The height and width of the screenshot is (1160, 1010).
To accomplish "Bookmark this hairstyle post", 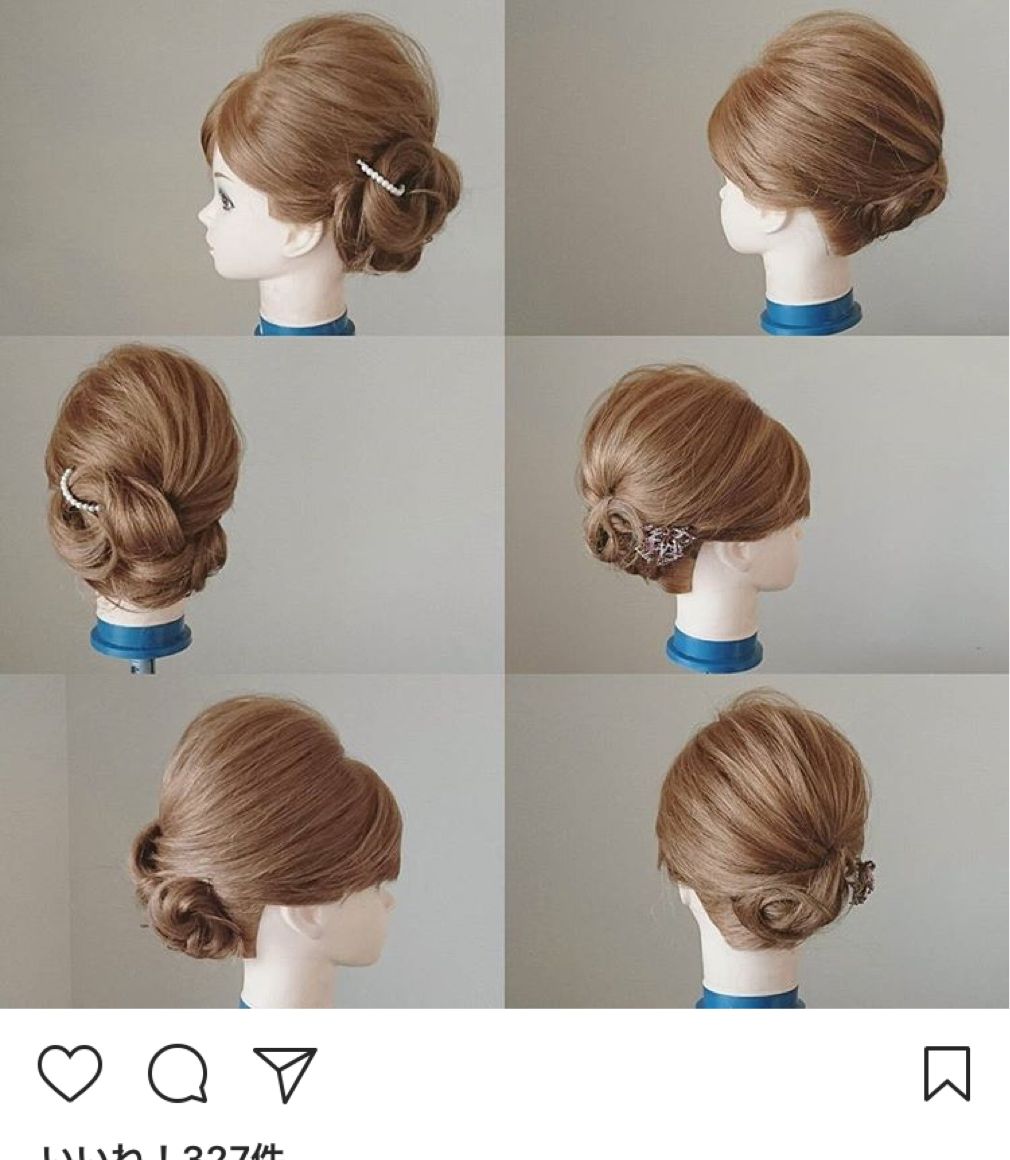I will [x=945, y=1073].
